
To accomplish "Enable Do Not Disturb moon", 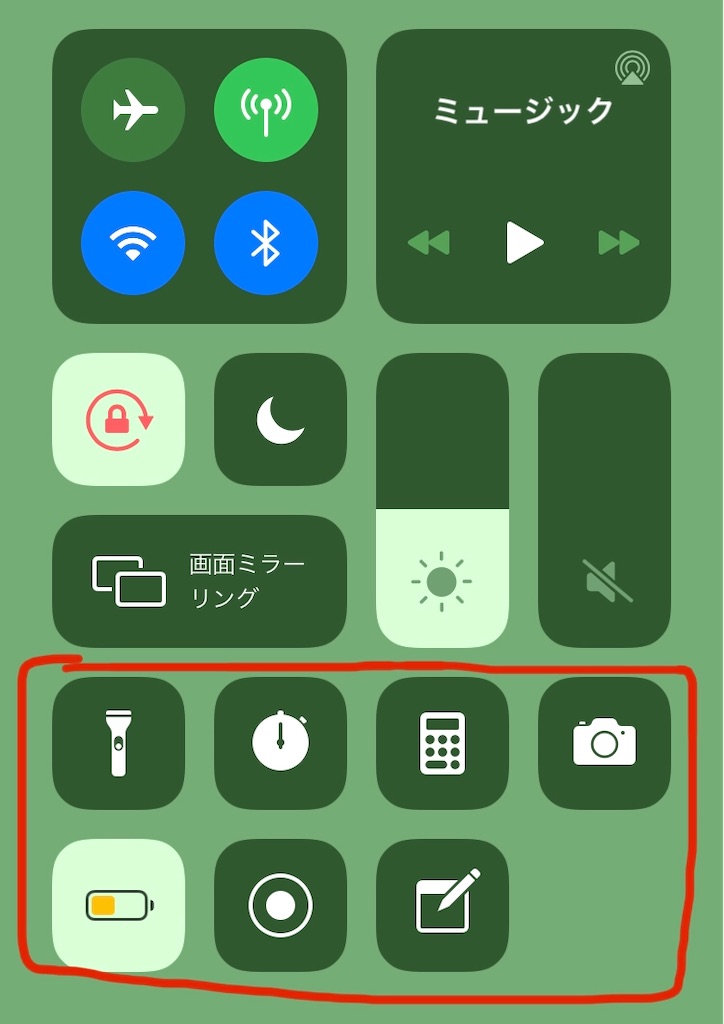I will tap(281, 419).
